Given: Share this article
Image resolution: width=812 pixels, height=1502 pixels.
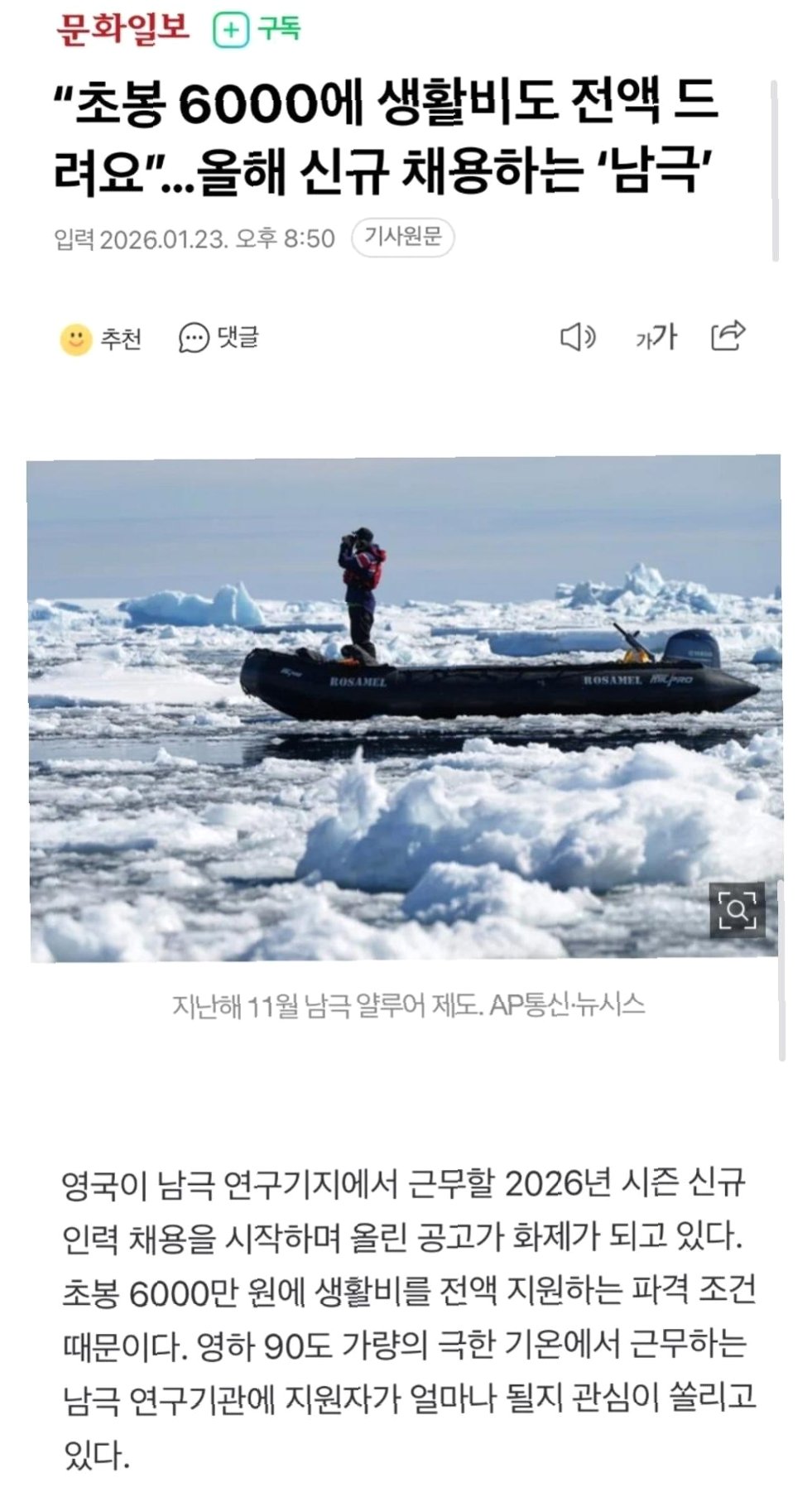Looking at the screenshot, I should coord(728,335).
